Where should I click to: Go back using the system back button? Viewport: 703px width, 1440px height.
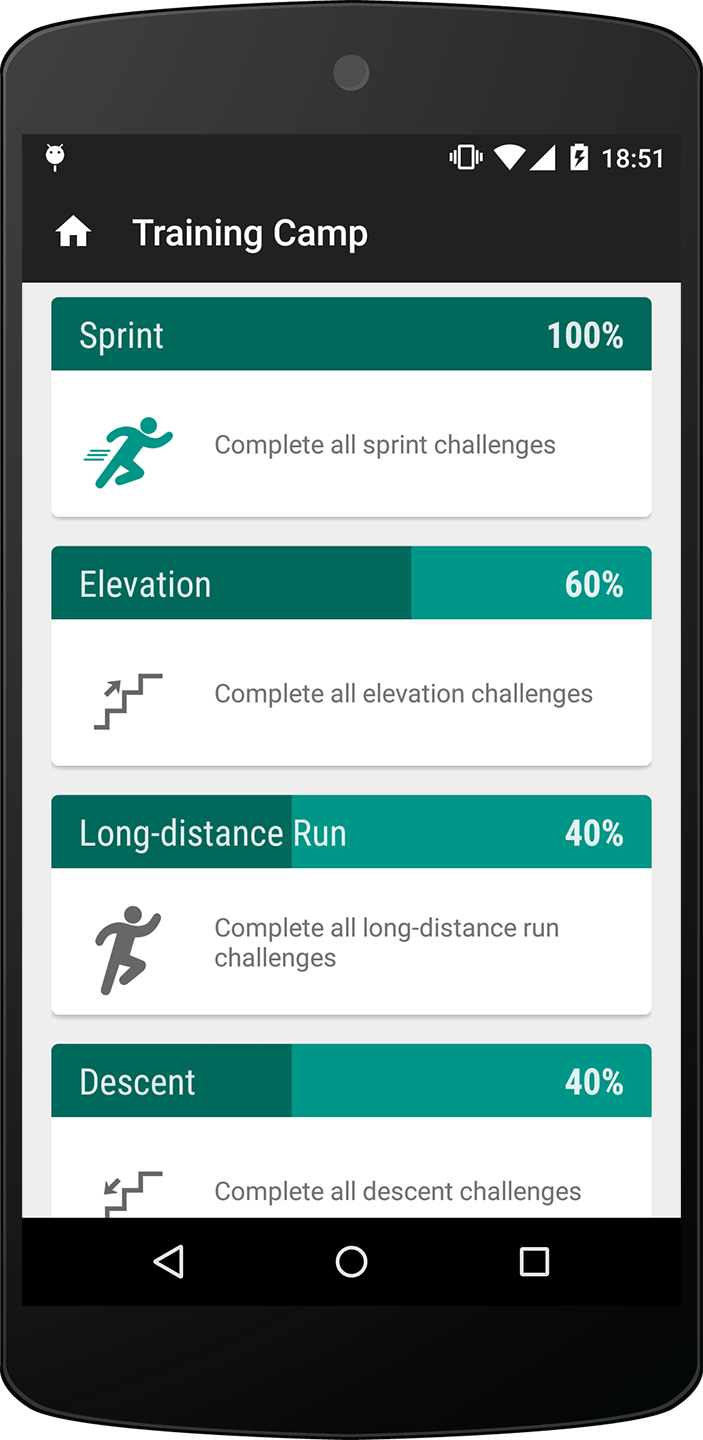[168, 1261]
